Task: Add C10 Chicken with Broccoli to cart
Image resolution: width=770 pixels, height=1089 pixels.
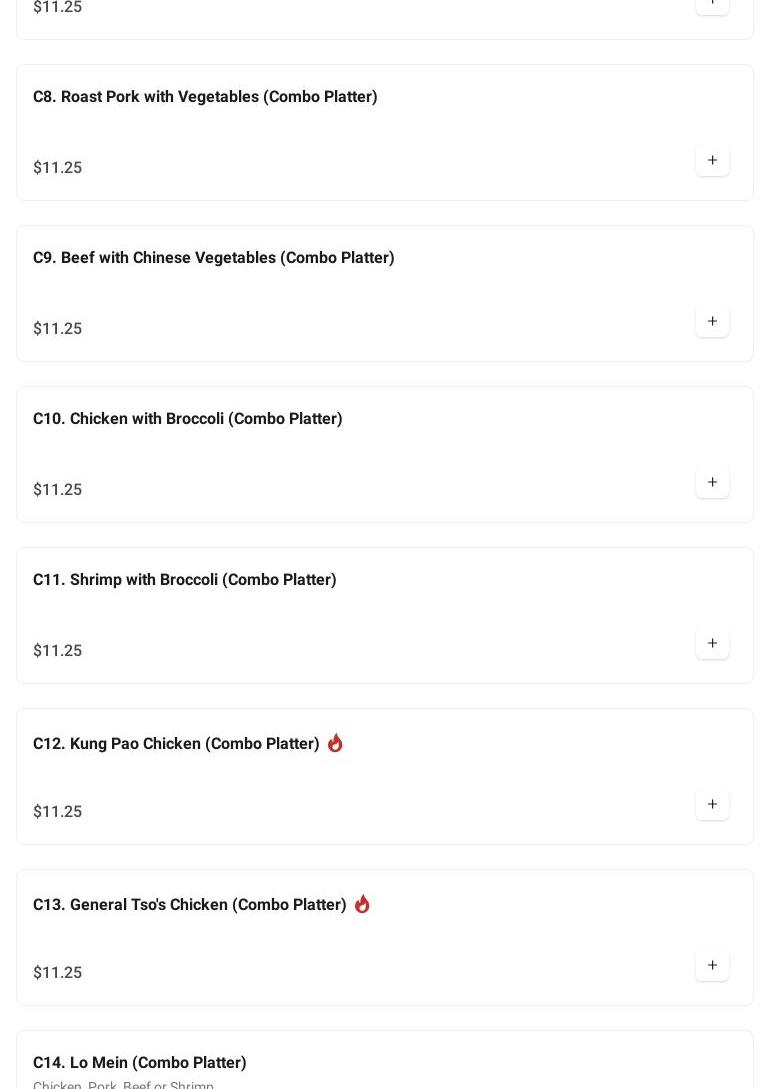Action: (x=712, y=482)
